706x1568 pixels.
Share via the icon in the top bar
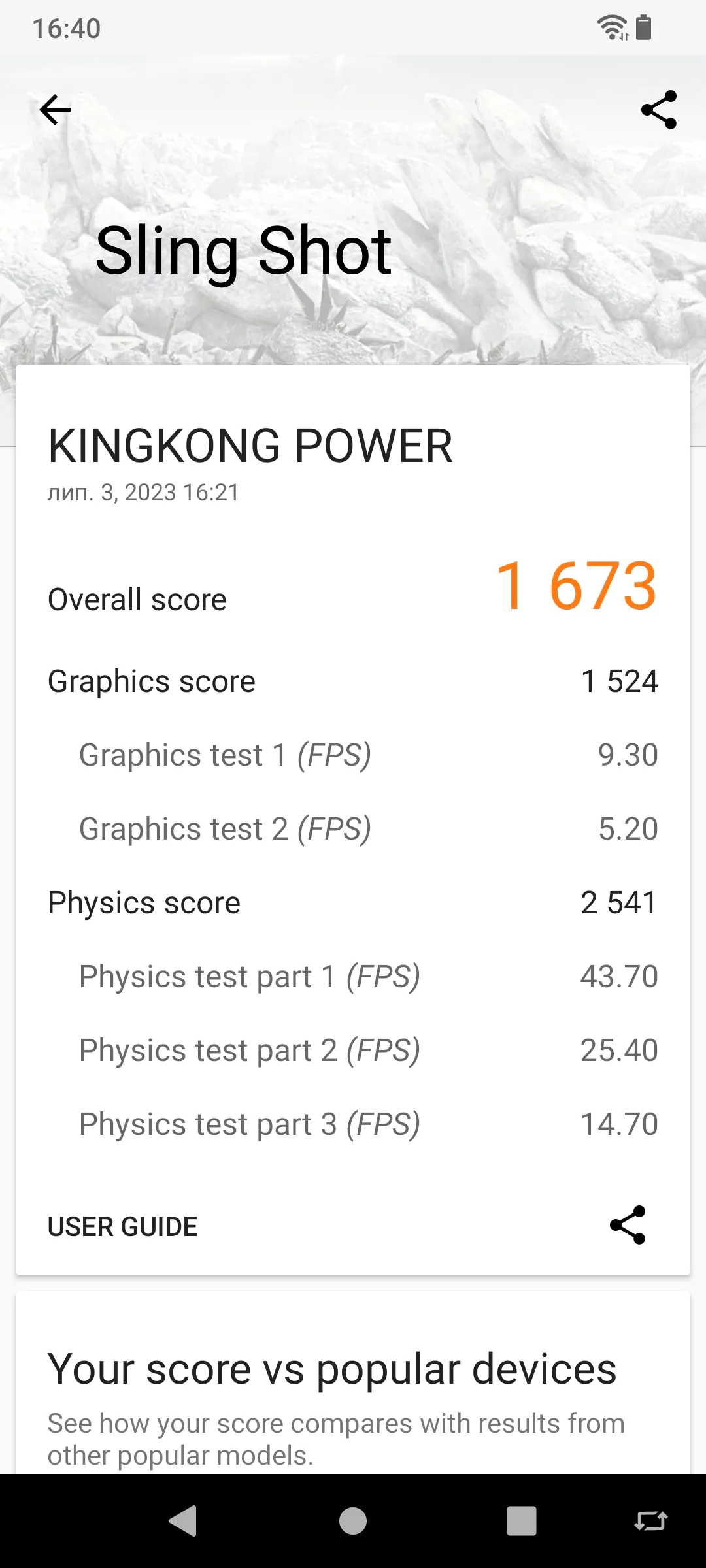point(659,110)
